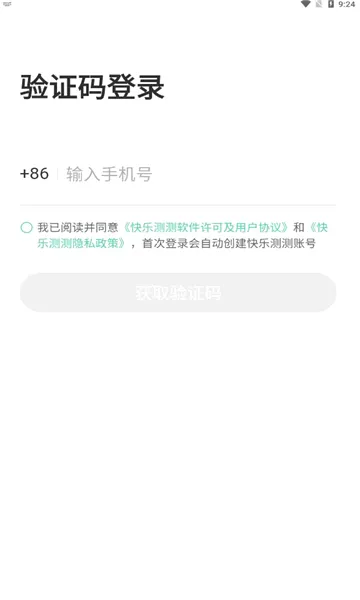Tap the 获取验证码 button
360x600 pixels.
[x=178, y=293]
